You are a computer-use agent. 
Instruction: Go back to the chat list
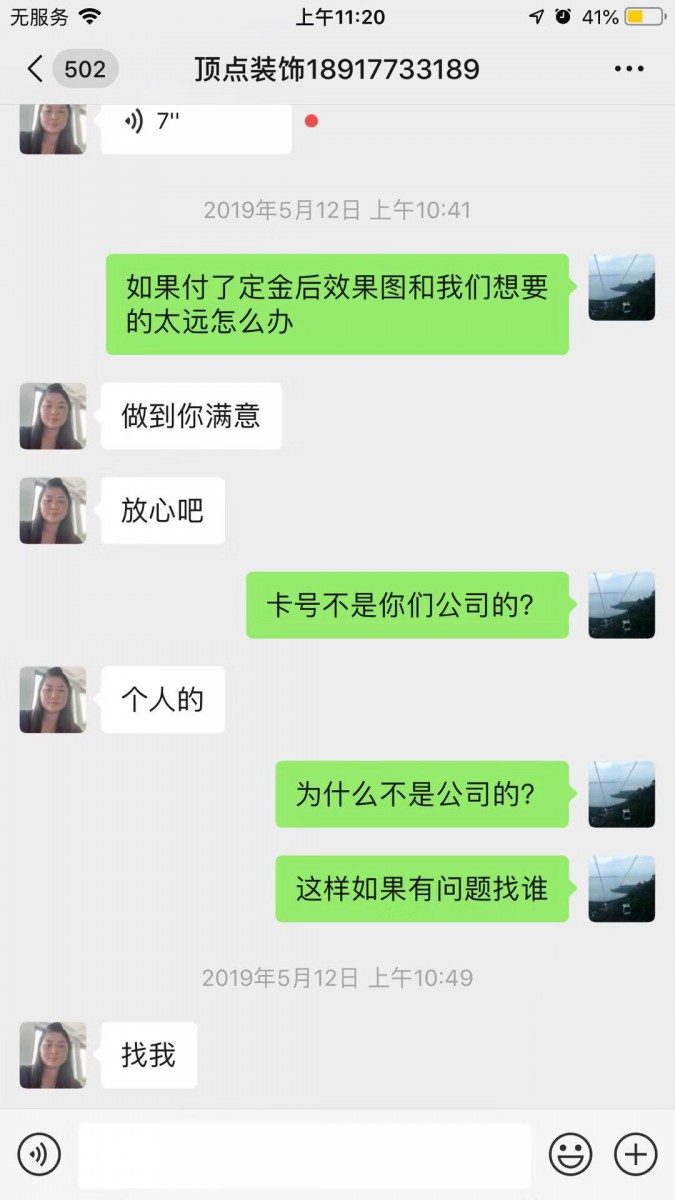tap(36, 69)
